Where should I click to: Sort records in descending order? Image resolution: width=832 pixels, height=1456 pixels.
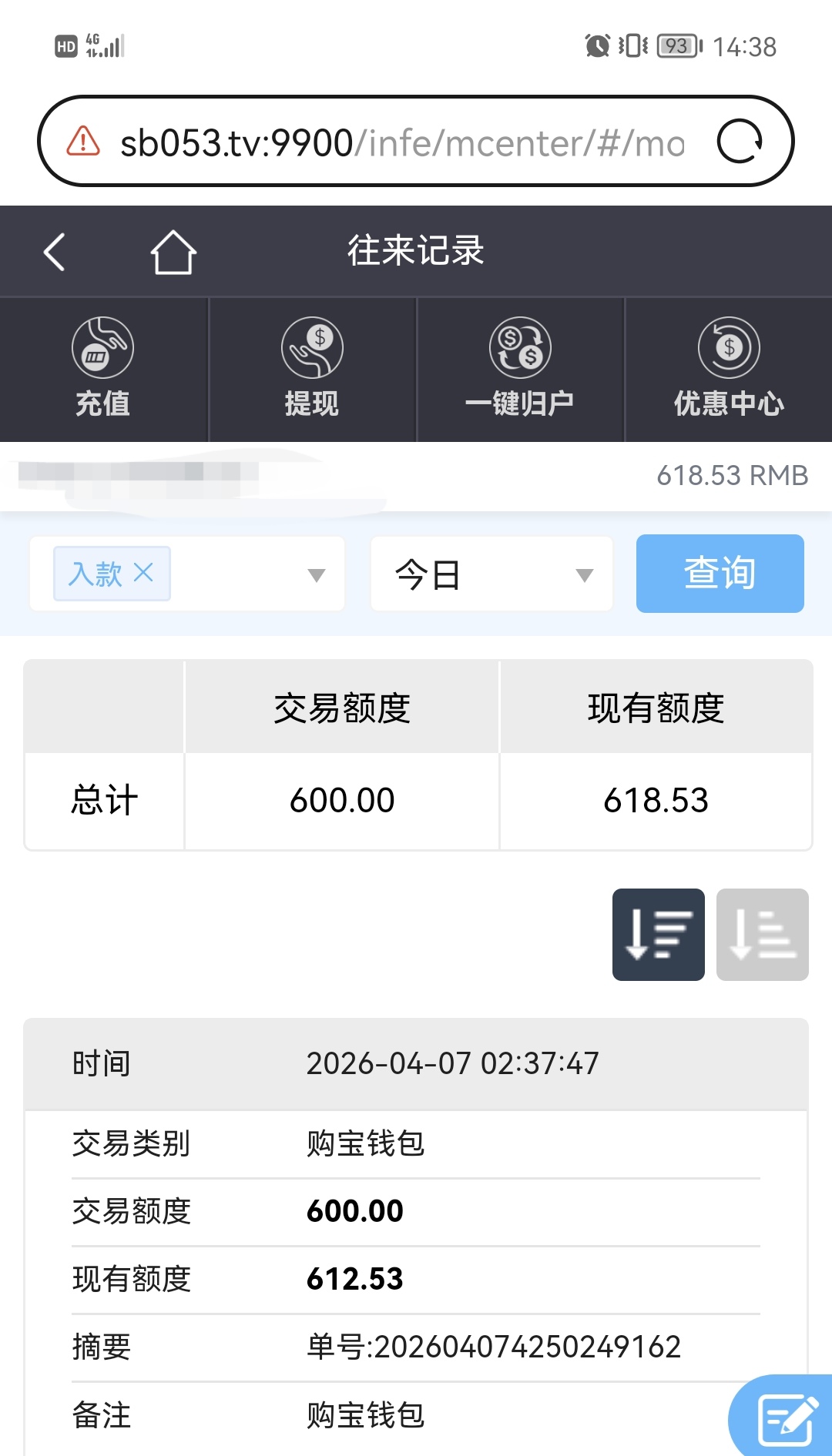(x=658, y=934)
